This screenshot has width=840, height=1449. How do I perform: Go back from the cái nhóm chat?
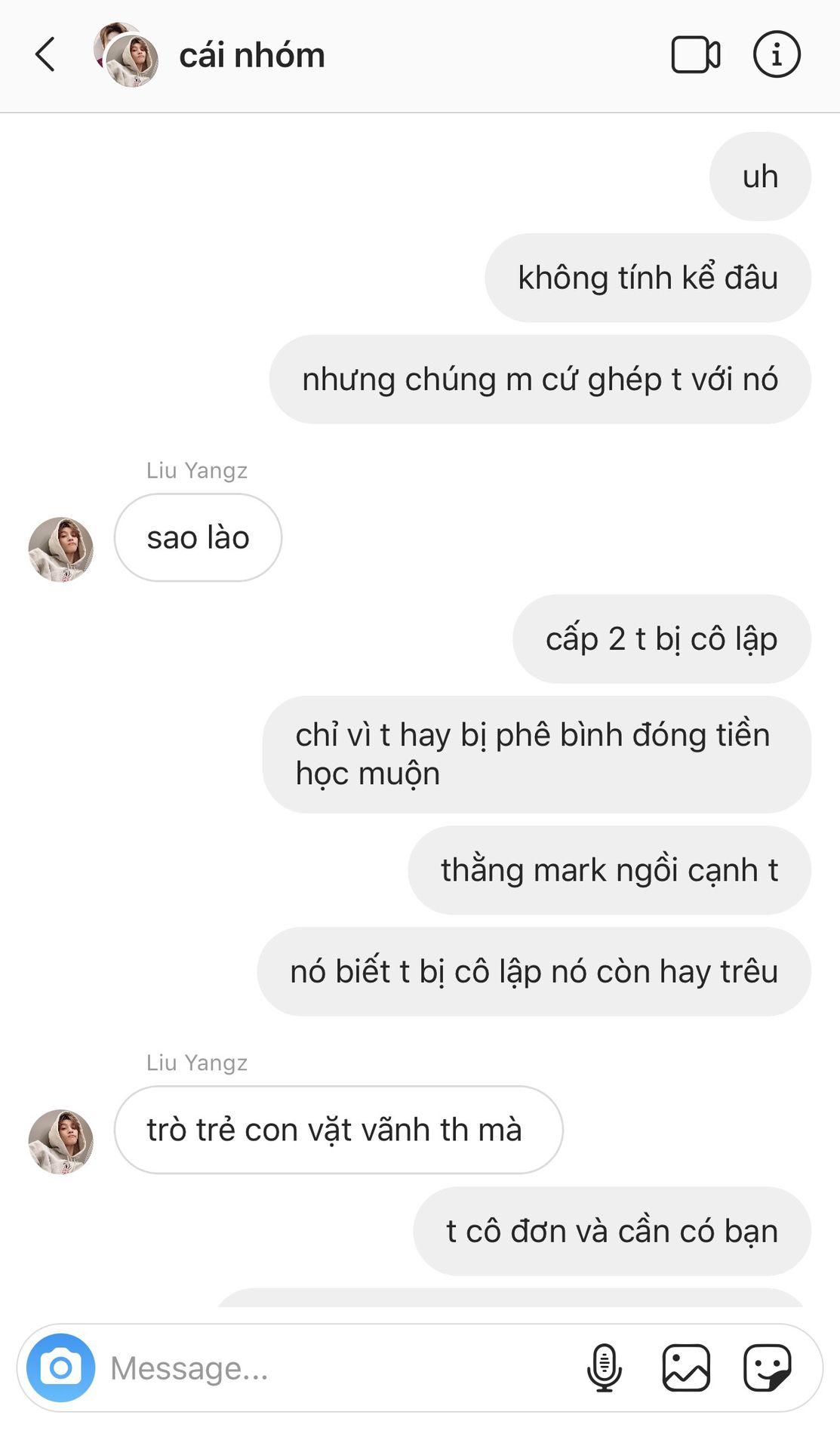(x=45, y=55)
